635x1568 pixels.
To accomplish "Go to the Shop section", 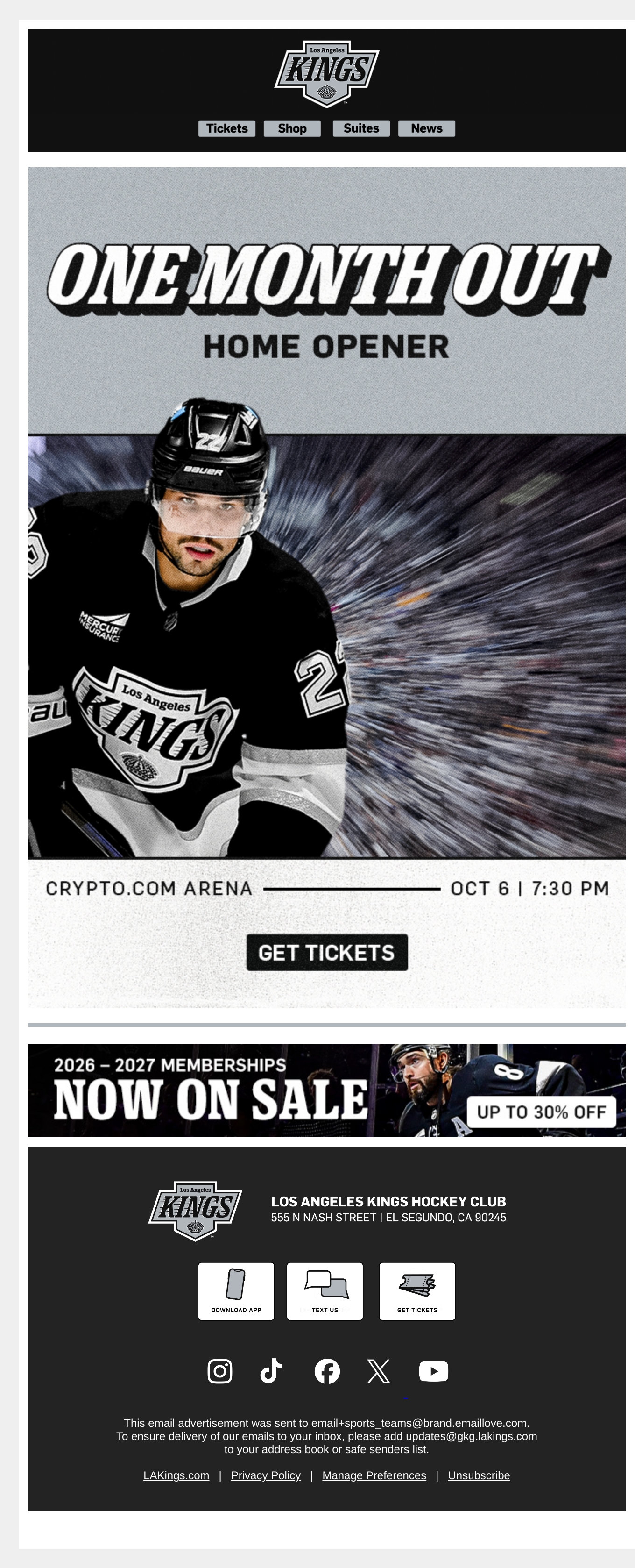I will [x=292, y=128].
